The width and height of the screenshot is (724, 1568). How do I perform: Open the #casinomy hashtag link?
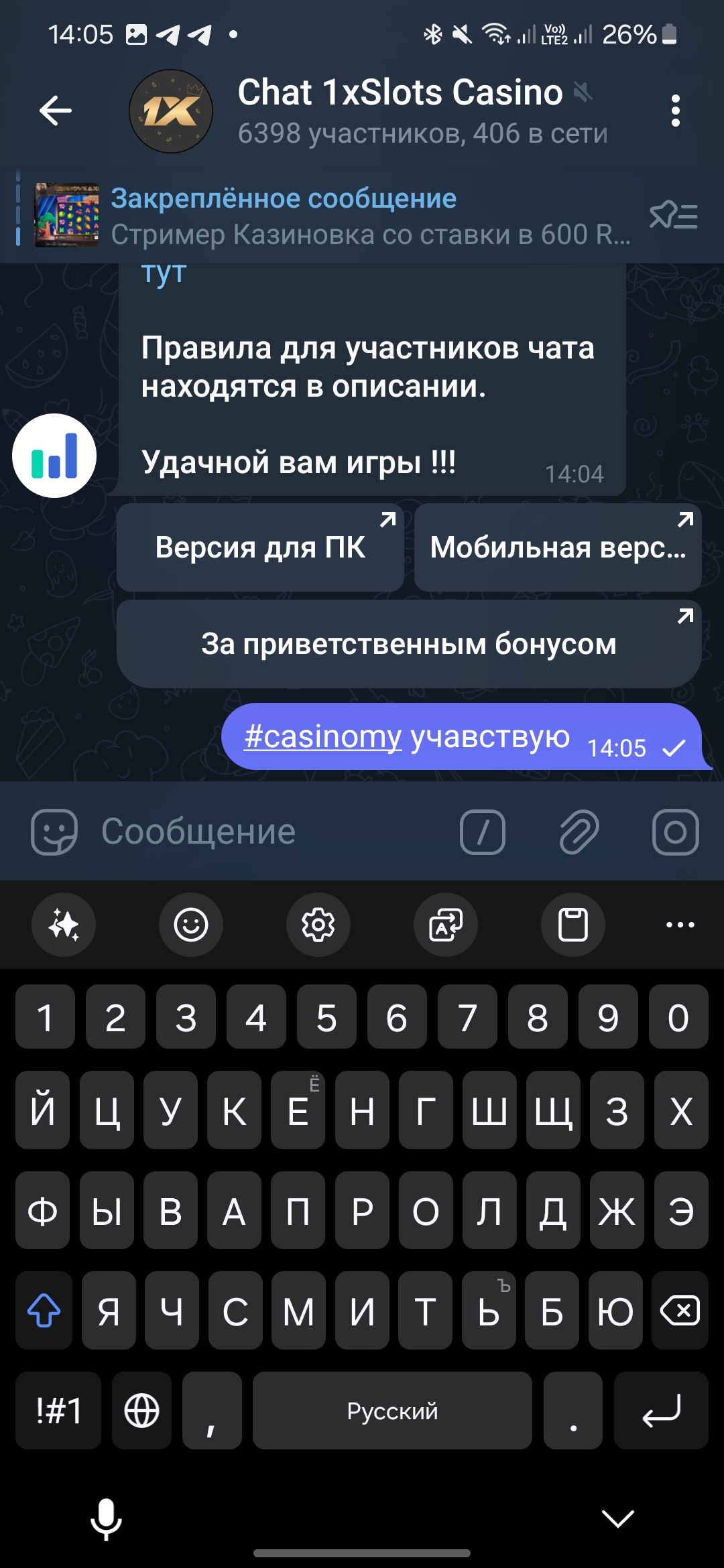(322, 736)
